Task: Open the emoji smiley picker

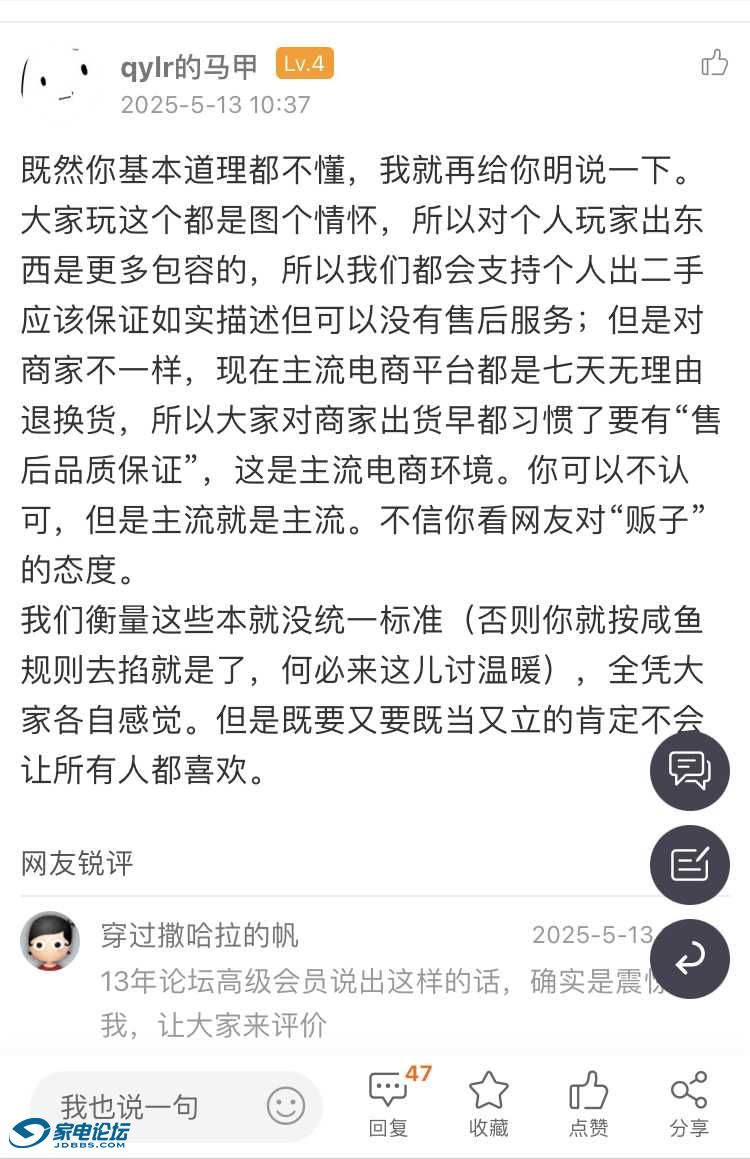Action: pos(286,1105)
